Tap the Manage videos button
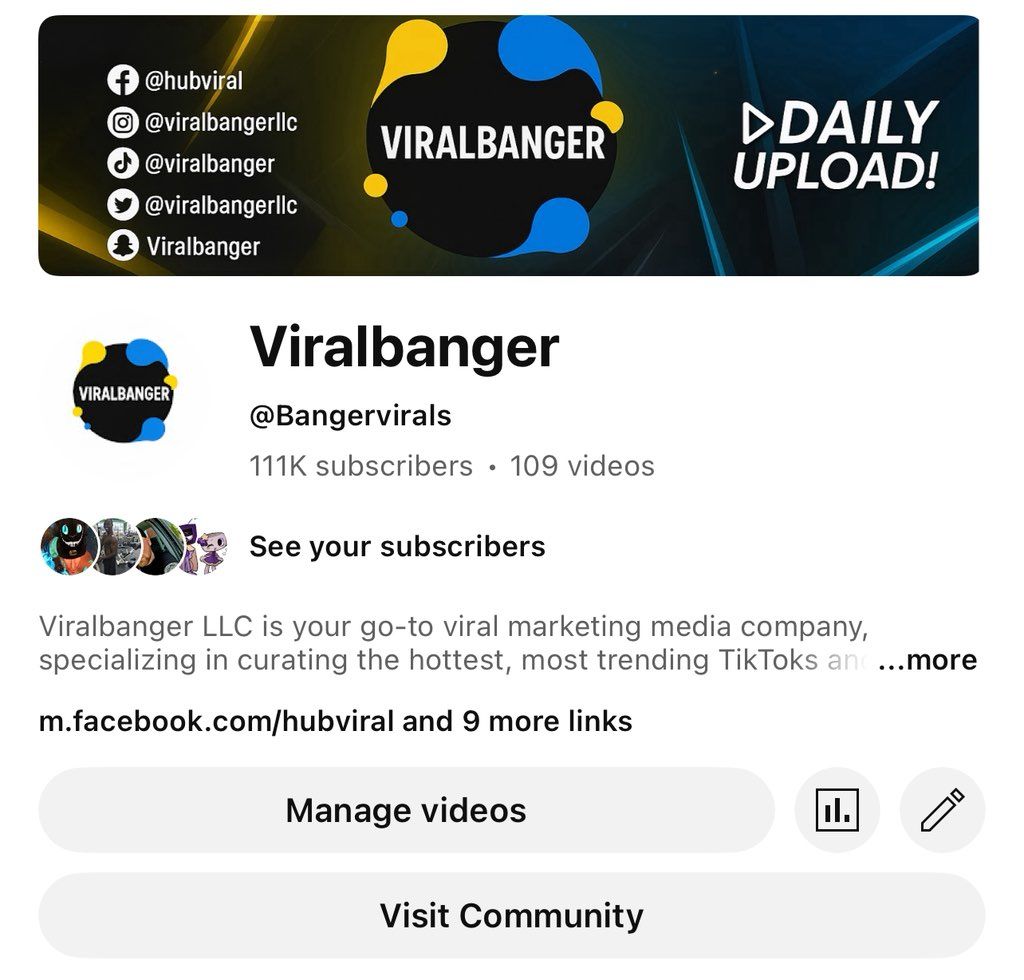The height and width of the screenshot is (980, 1024). [x=406, y=810]
